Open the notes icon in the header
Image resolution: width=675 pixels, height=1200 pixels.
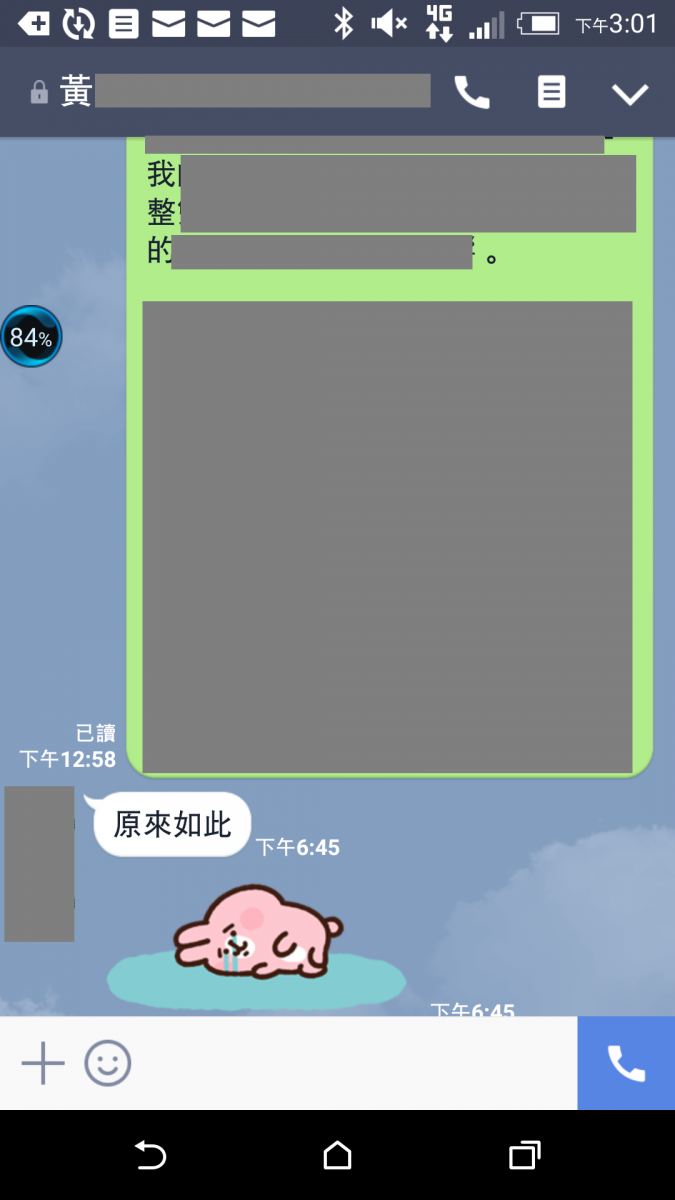(551, 93)
